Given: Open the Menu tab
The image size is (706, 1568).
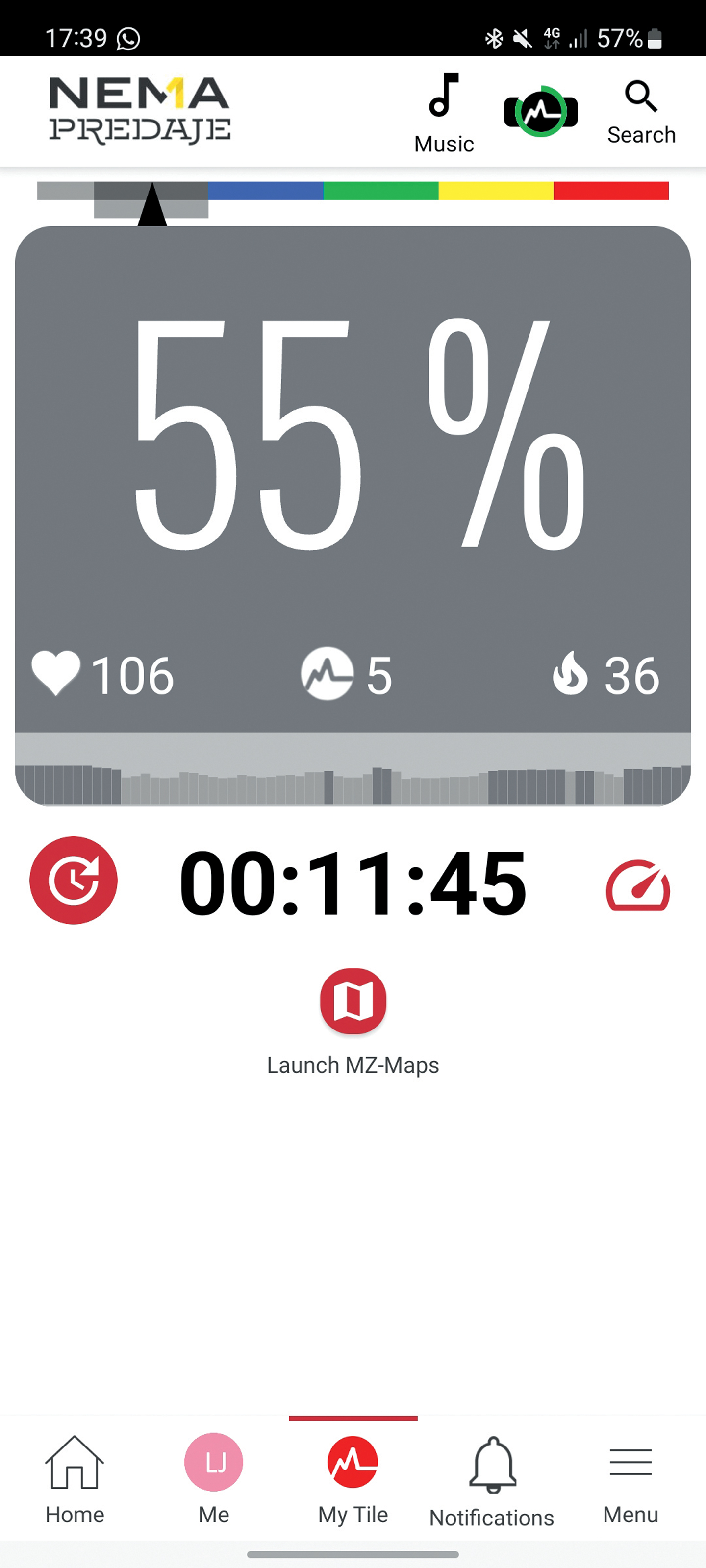Looking at the screenshot, I should point(630,1480).
